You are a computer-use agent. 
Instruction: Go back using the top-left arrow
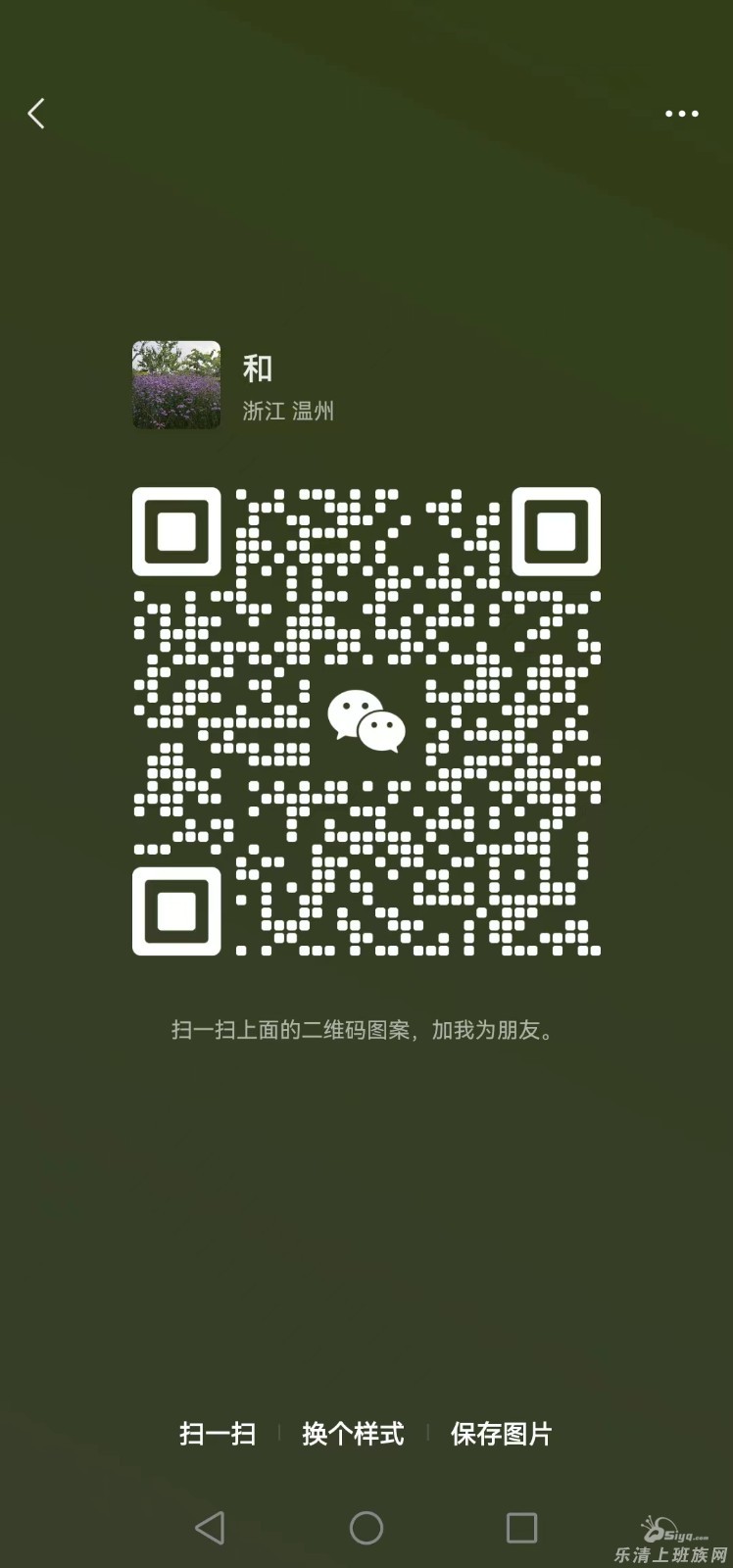tap(36, 114)
